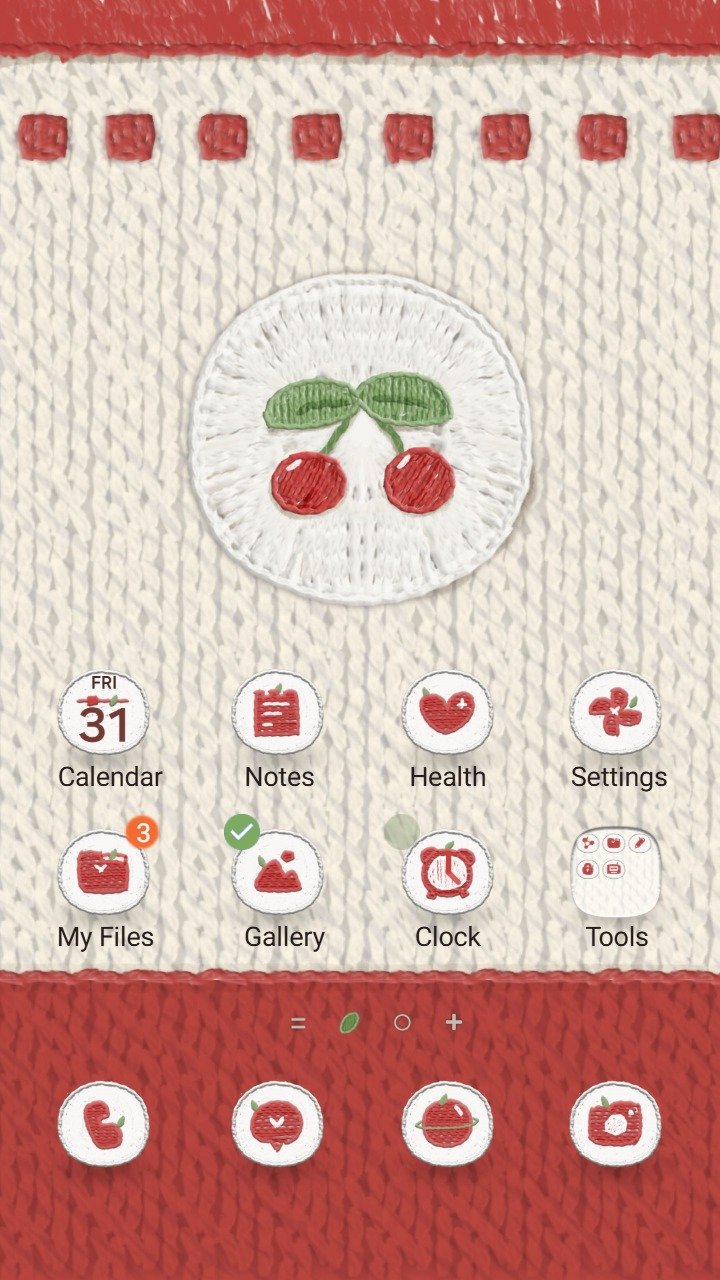The width and height of the screenshot is (720, 1280).
Task: Open My Files
Action: pos(103,872)
